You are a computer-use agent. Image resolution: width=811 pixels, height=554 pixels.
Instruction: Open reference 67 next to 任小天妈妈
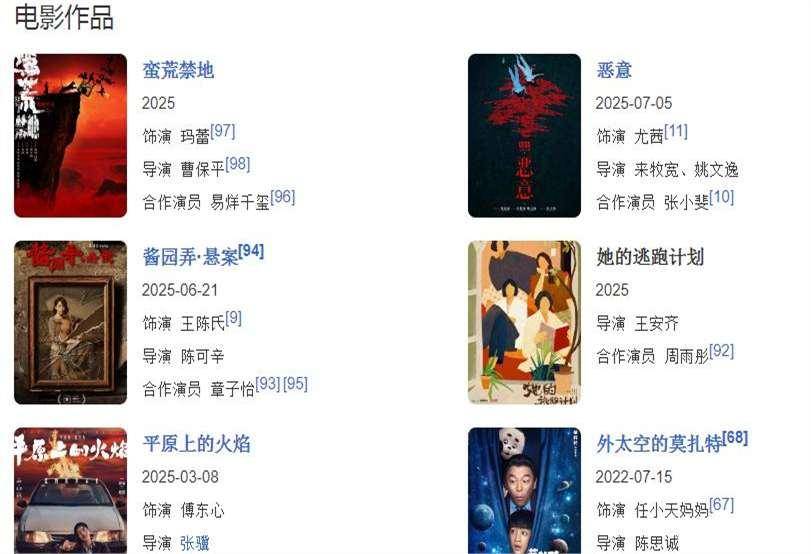click(x=722, y=505)
